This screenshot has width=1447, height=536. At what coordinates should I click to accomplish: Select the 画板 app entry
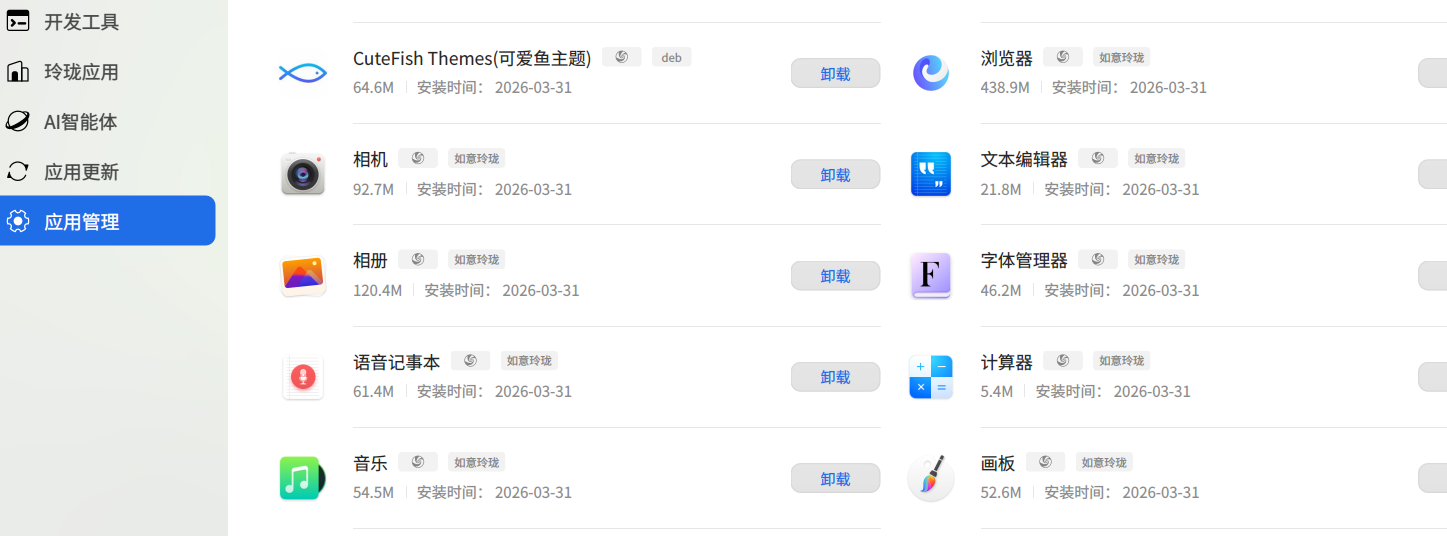click(x=997, y=464)
